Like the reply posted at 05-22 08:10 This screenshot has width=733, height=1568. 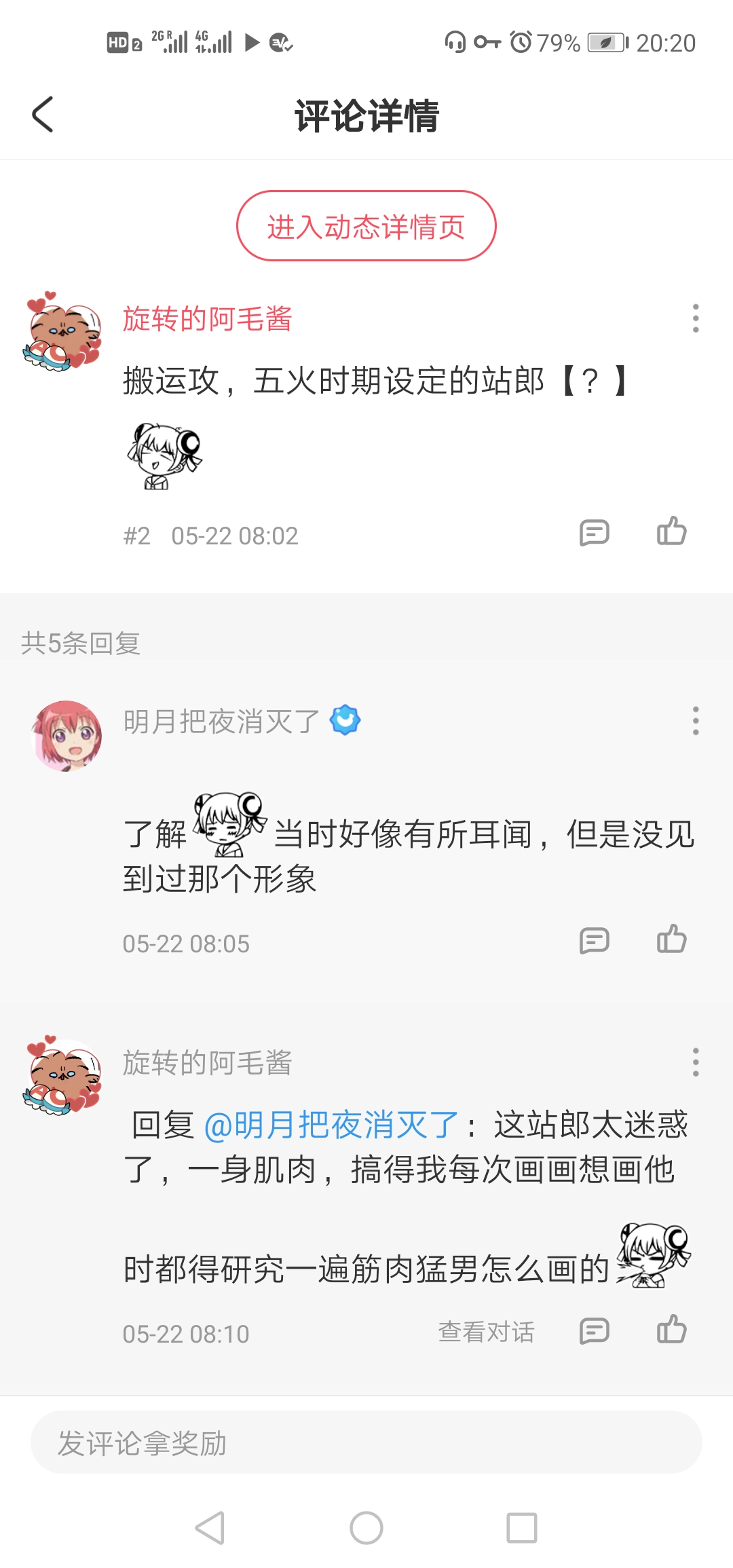coord(671,1330)
